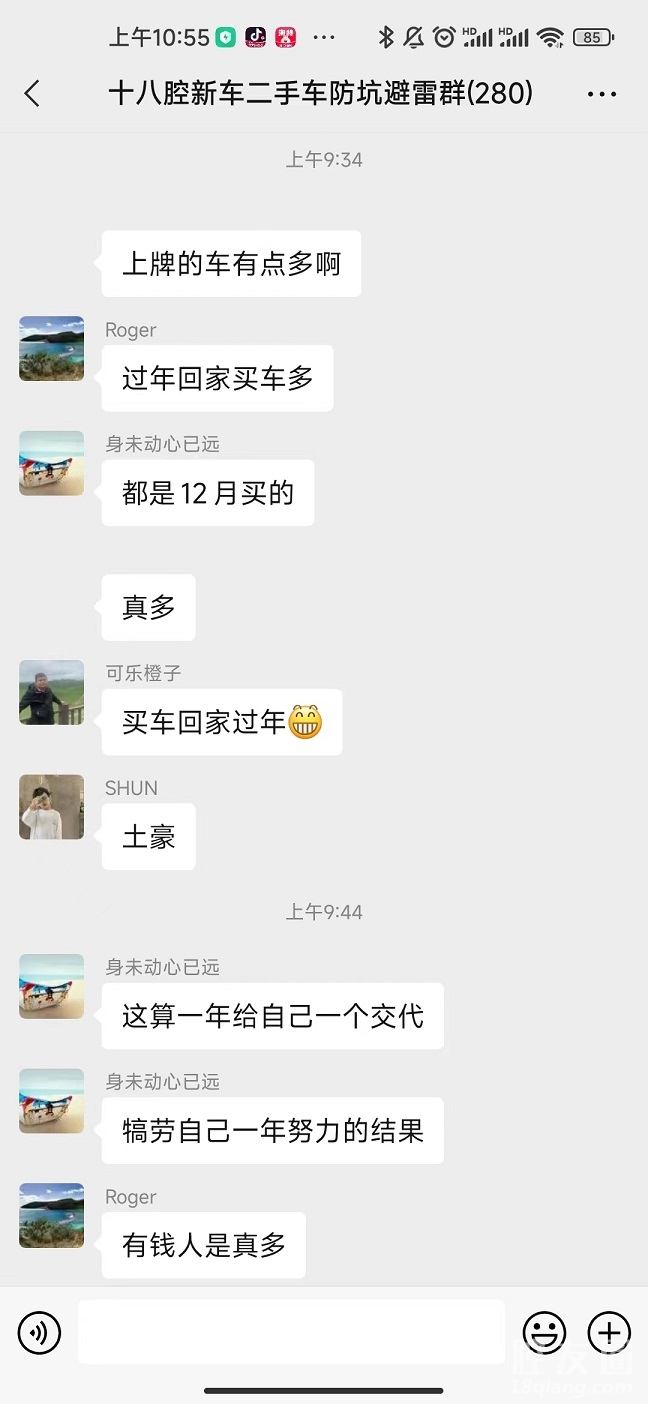Switch to voice message input
This screenshot has height=1404, width=648.
click(x=40, y=1332)
